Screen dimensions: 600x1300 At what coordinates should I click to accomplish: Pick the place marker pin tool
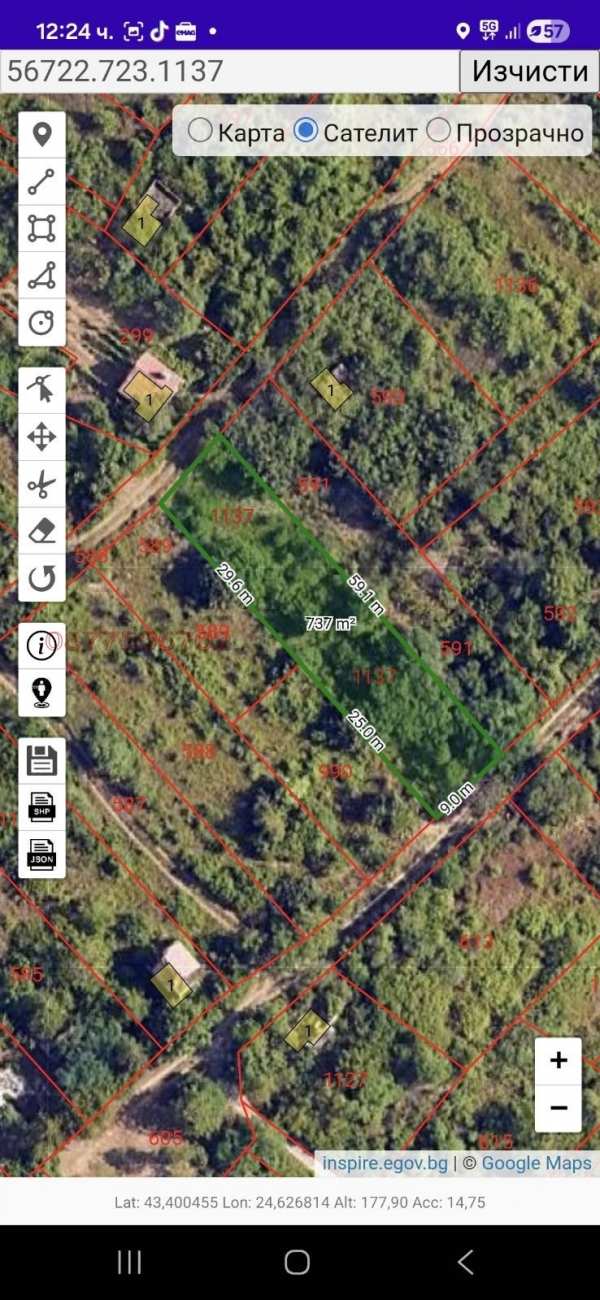tap(42, 135)
